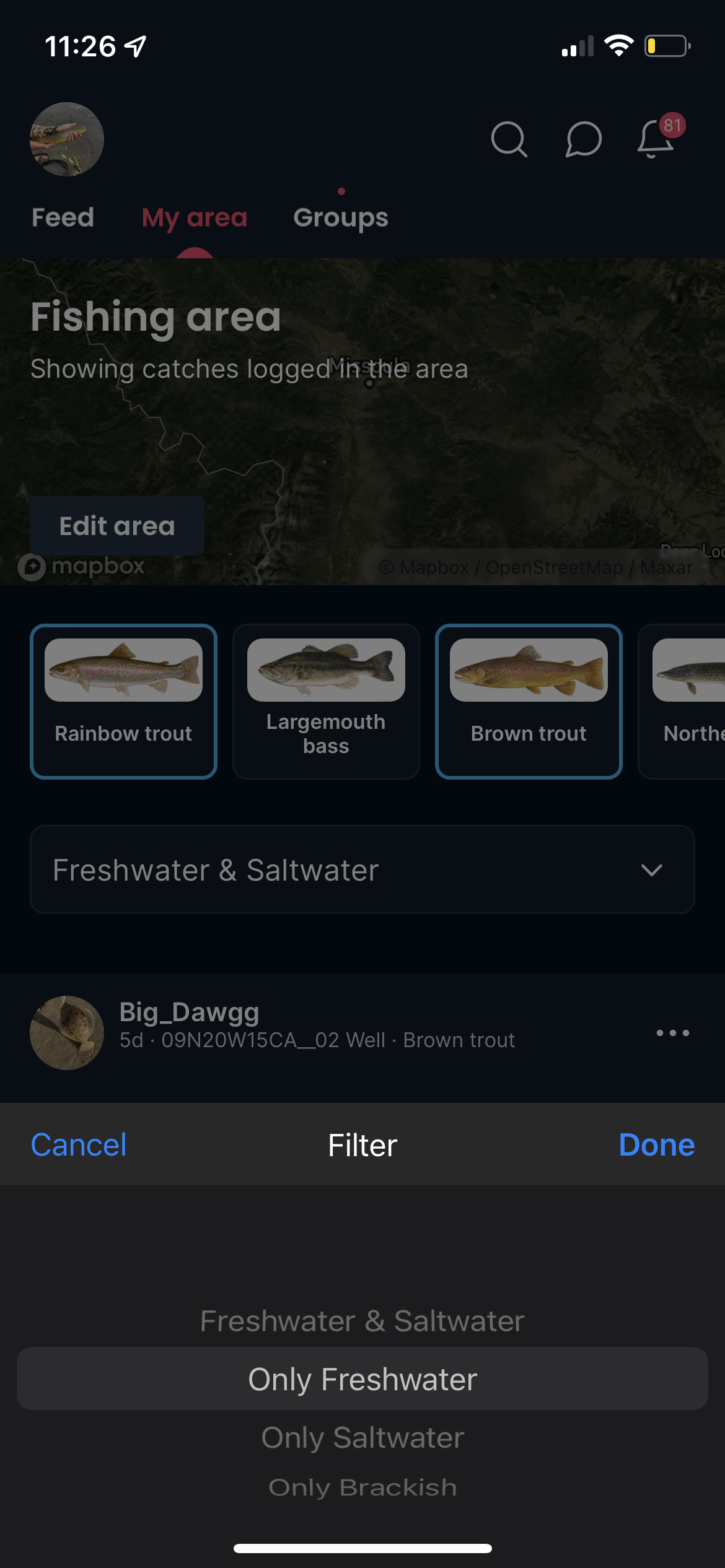Open the notifications bell
Viewport: 725px width, 1568px height.
(656, 139)
